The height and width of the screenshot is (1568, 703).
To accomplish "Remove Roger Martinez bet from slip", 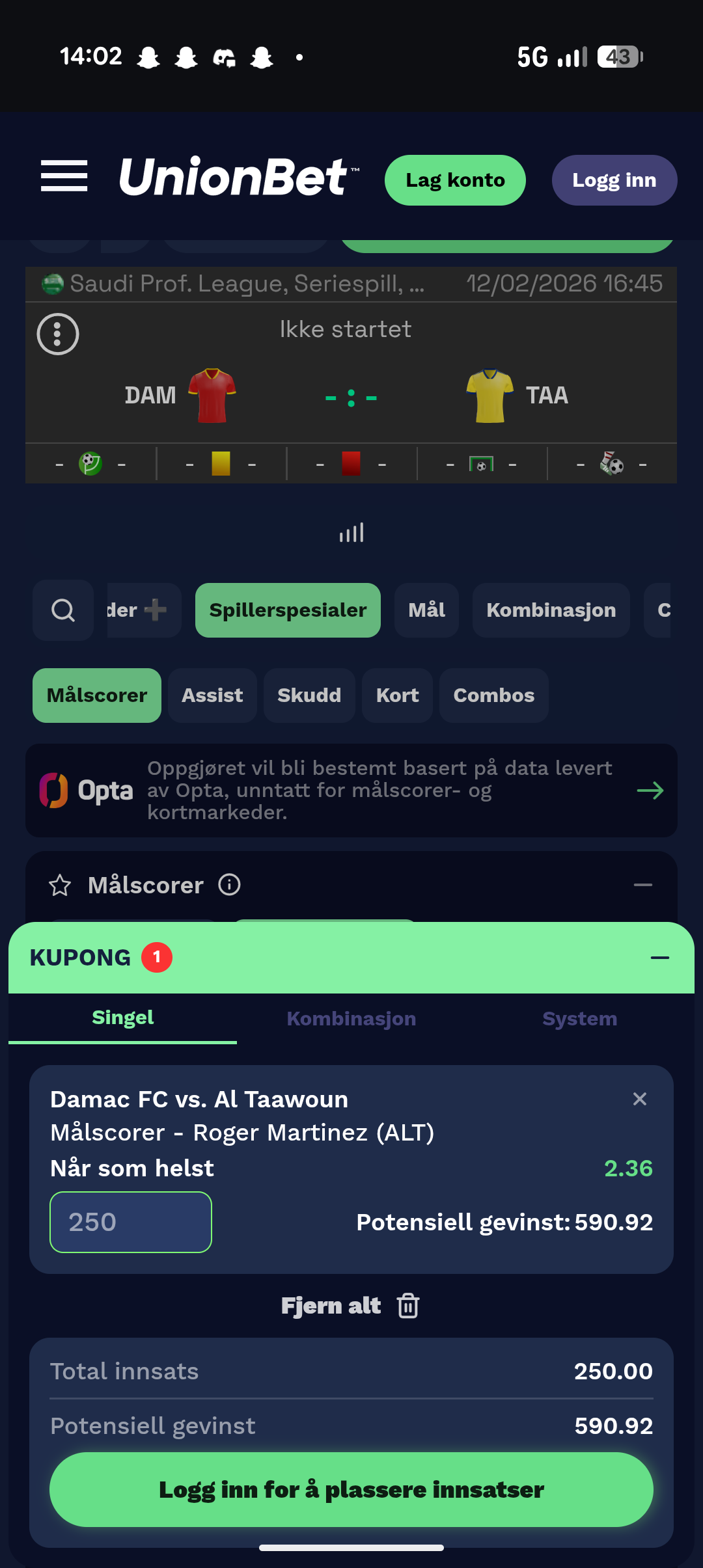I will click(x=640, y=1099).
